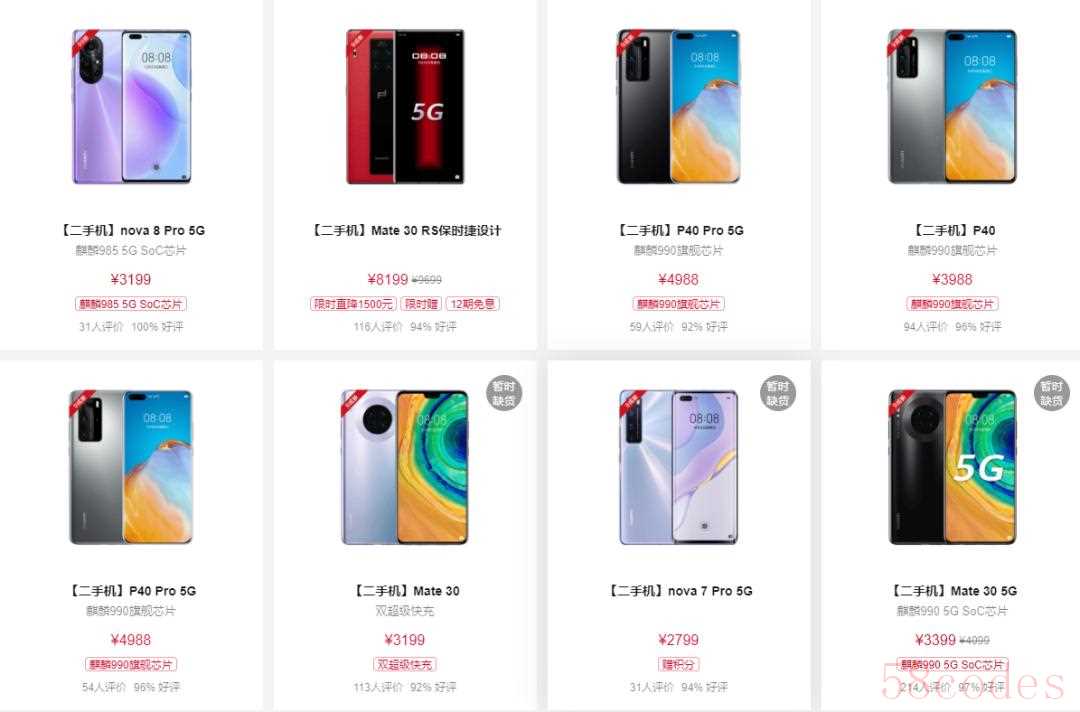Open the black P40 Pro 5G with 59 reviews
This screenshot has height=712, width=1080.
pos(679,230)
